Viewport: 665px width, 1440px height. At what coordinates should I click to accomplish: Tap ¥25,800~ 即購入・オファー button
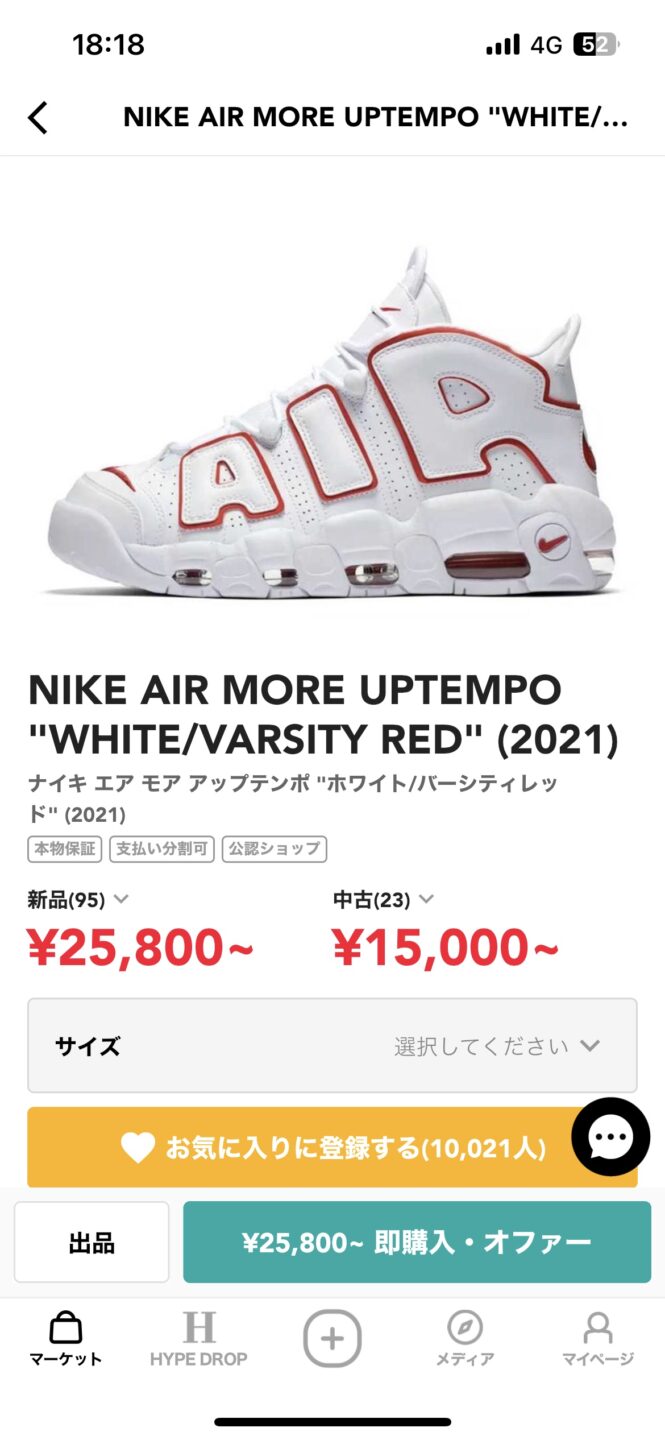tap(416, 1242)
